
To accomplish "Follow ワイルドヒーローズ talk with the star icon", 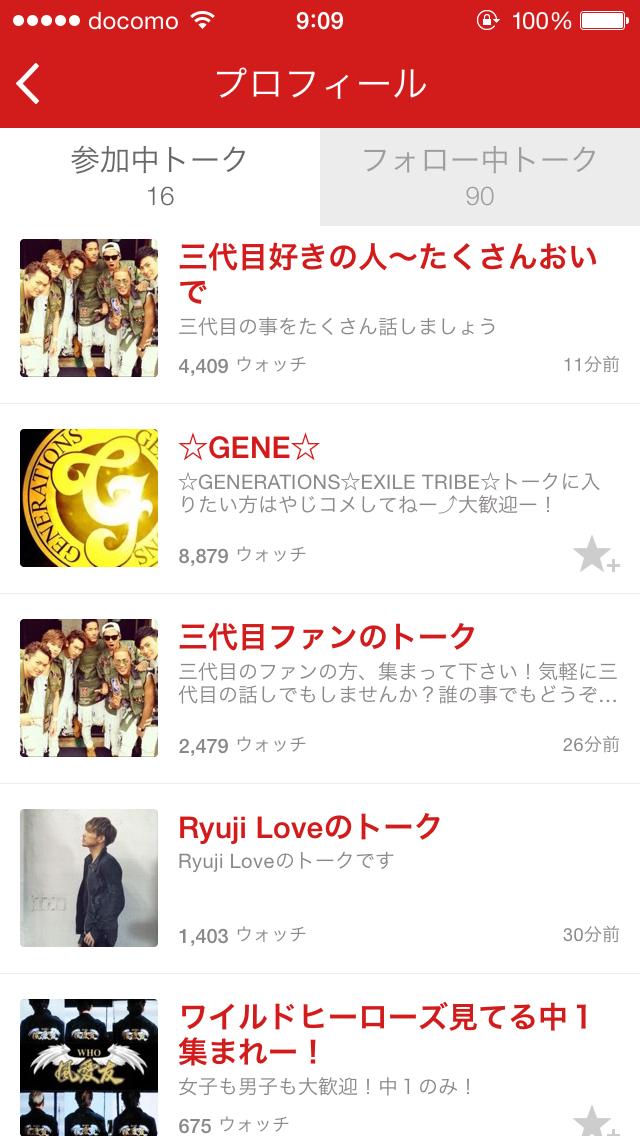I will [597, 1122].
